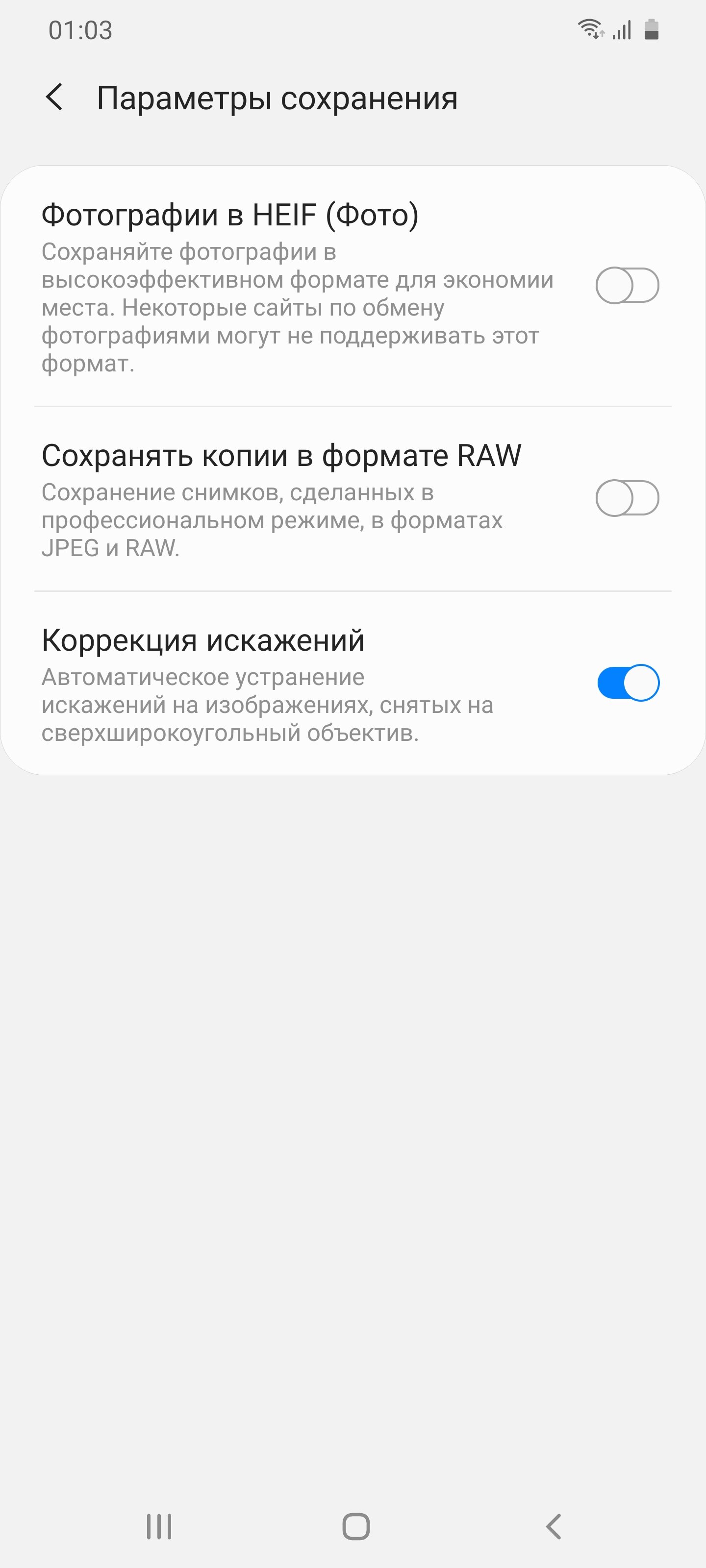Disable the Коррекция искажений switch

point(628,683)
